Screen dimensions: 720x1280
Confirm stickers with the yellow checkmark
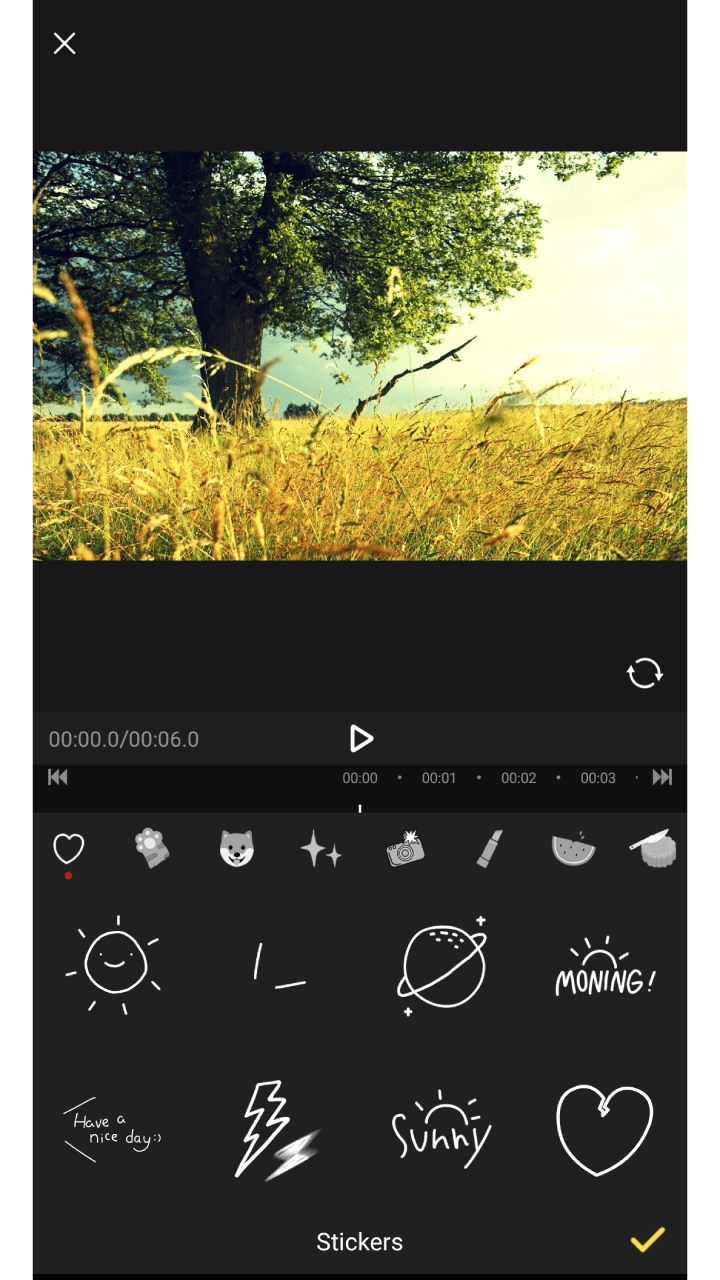pos(647,1240)
